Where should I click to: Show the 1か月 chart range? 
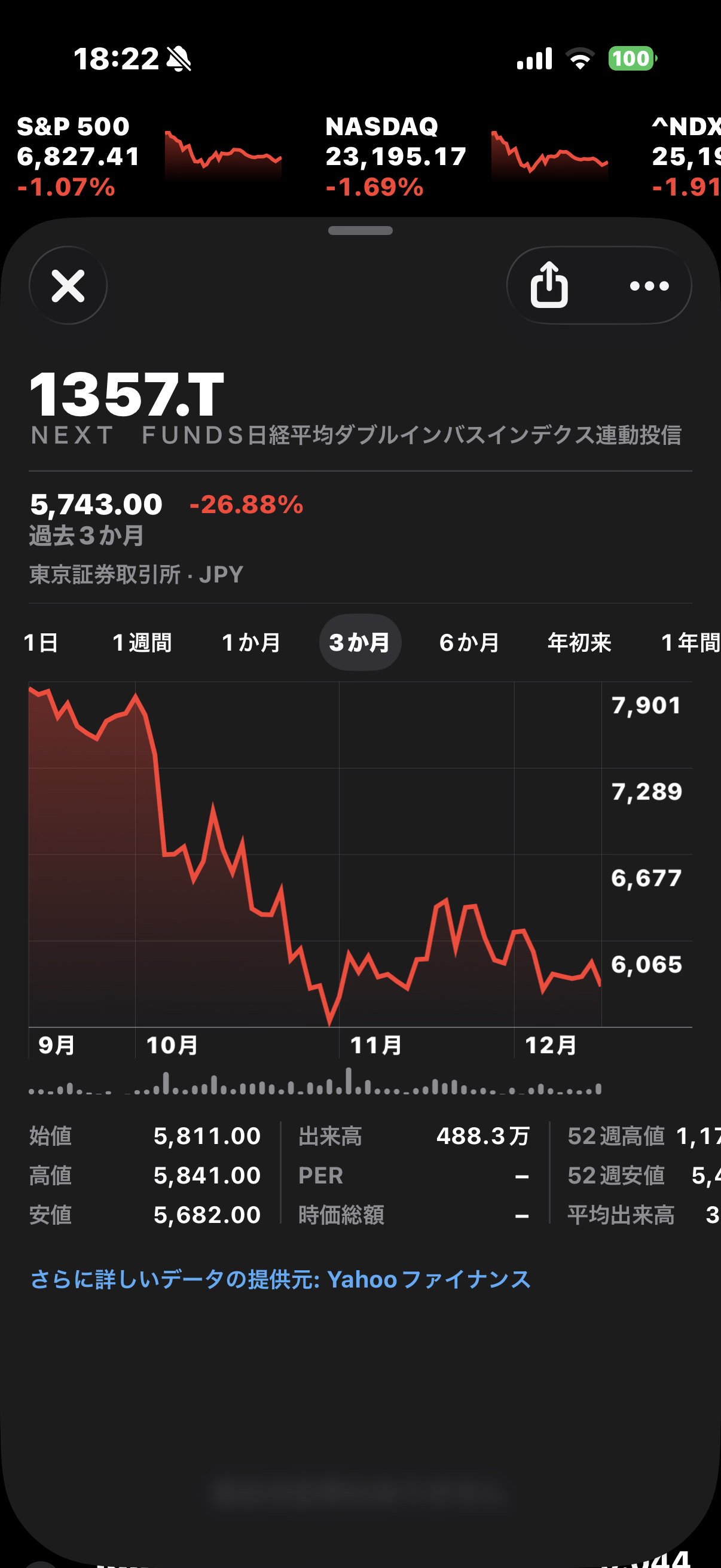coord(251,643)
